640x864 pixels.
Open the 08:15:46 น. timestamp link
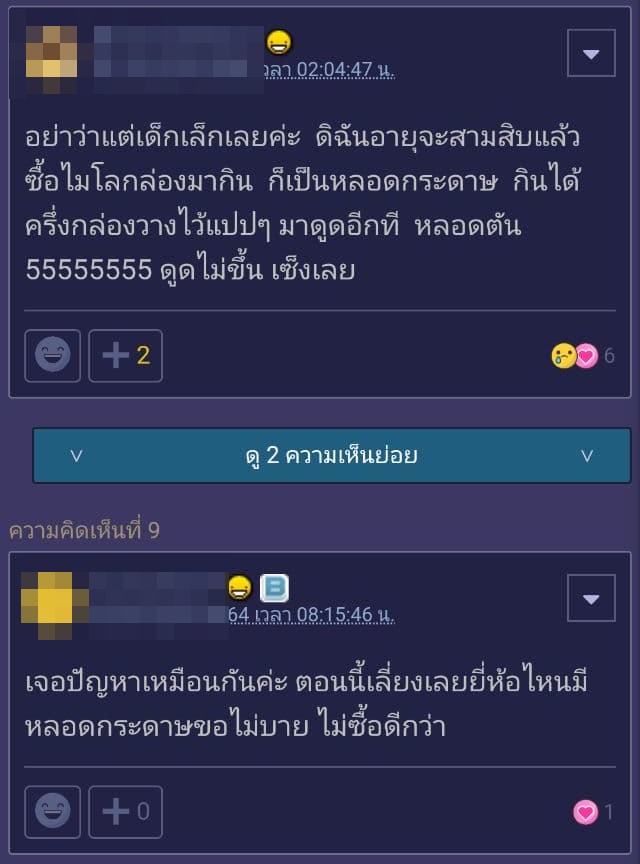tap(310, 614)
